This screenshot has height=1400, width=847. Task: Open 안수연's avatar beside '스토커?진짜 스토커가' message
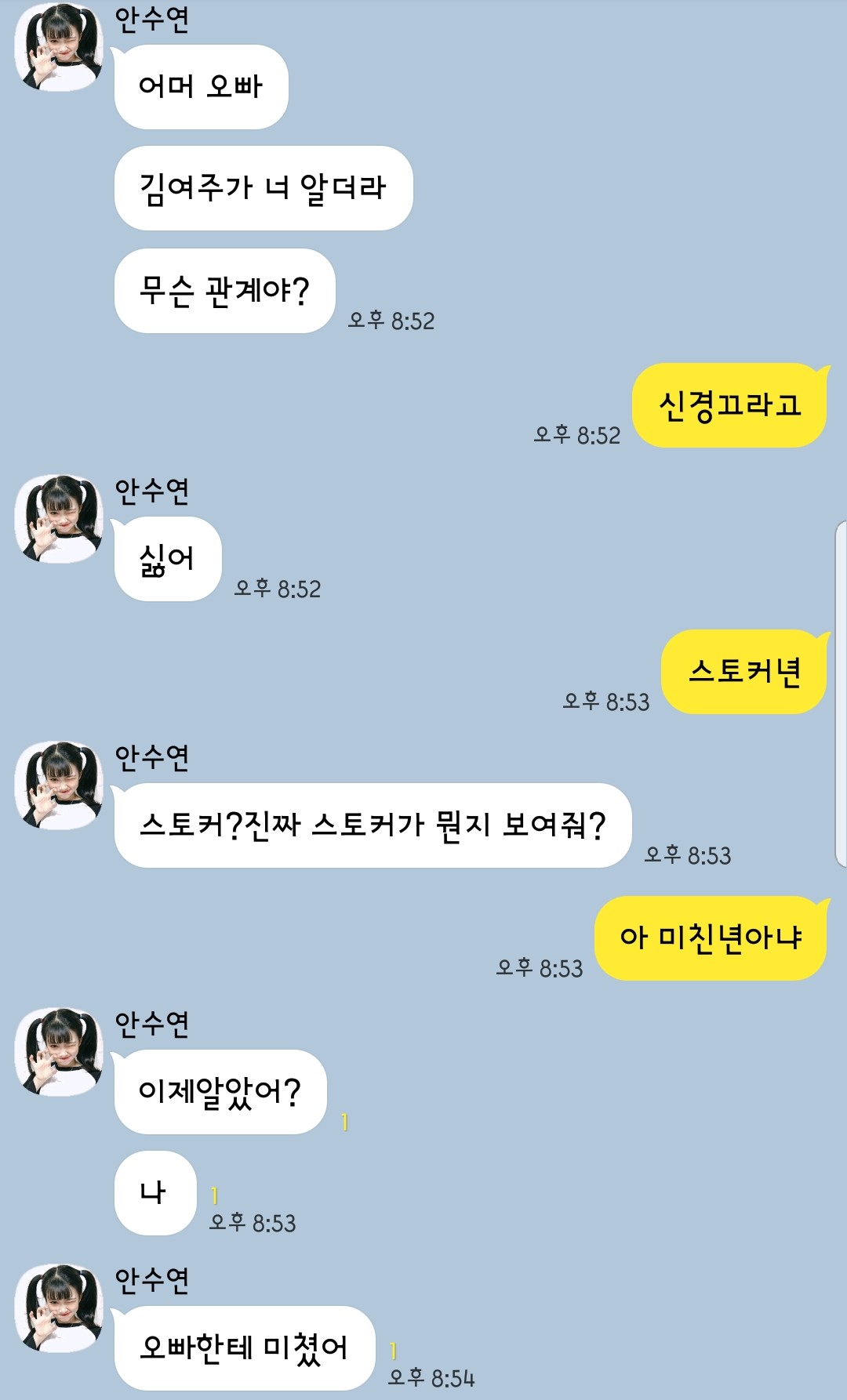[x=60, y=785]
